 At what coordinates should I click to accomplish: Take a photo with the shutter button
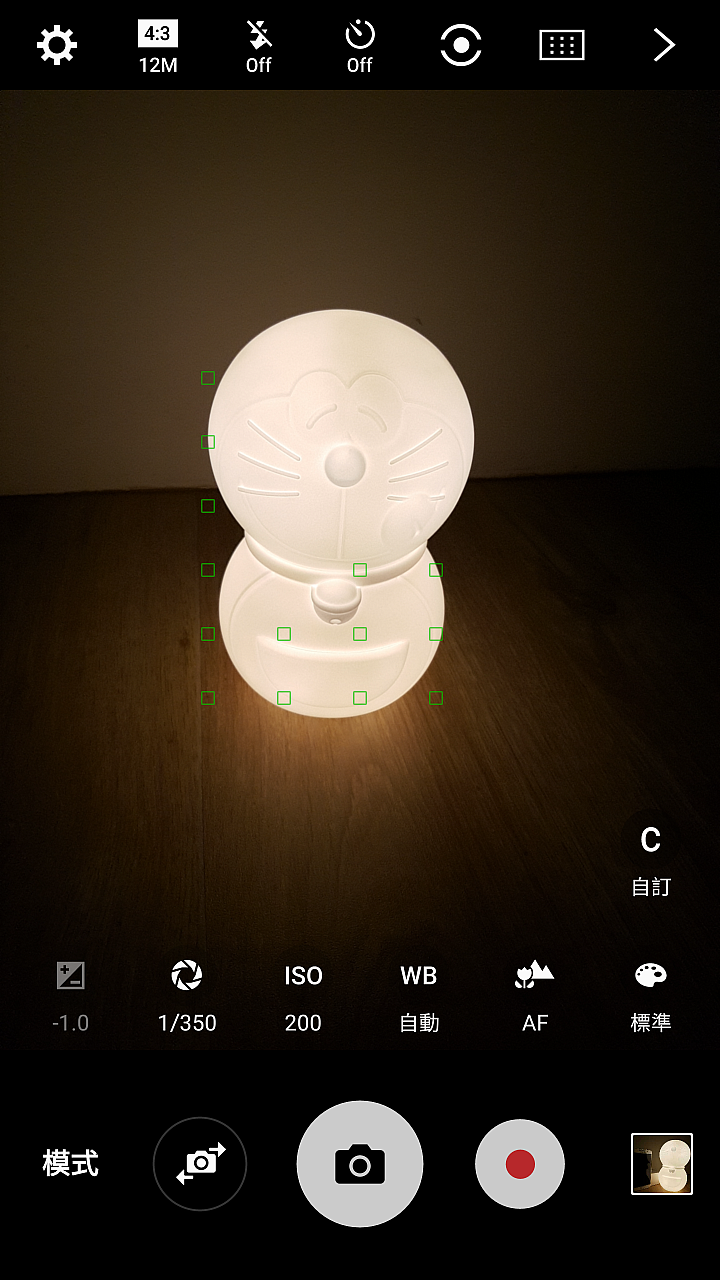point(360,1164)
